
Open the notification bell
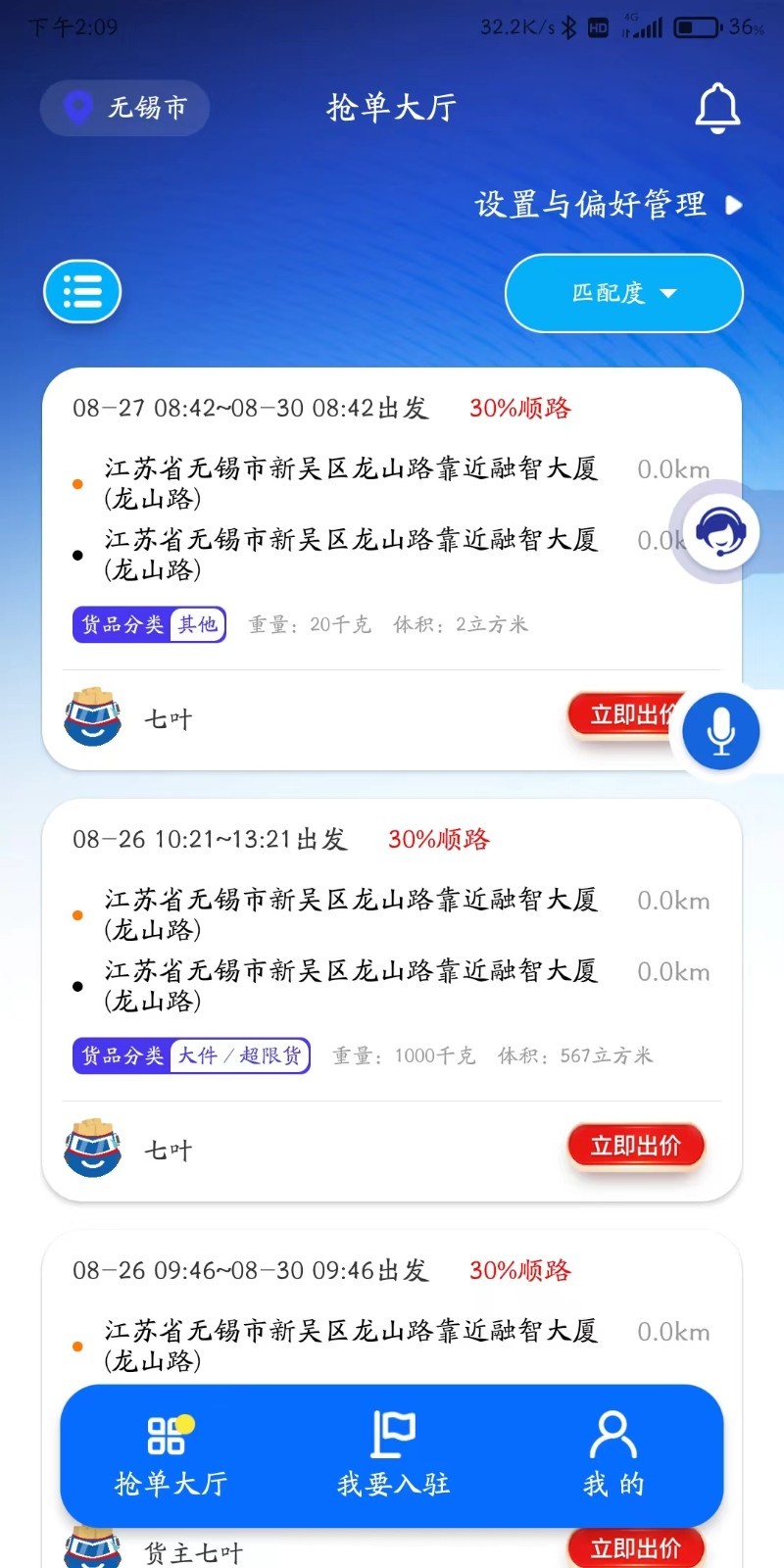pos(718,108)
